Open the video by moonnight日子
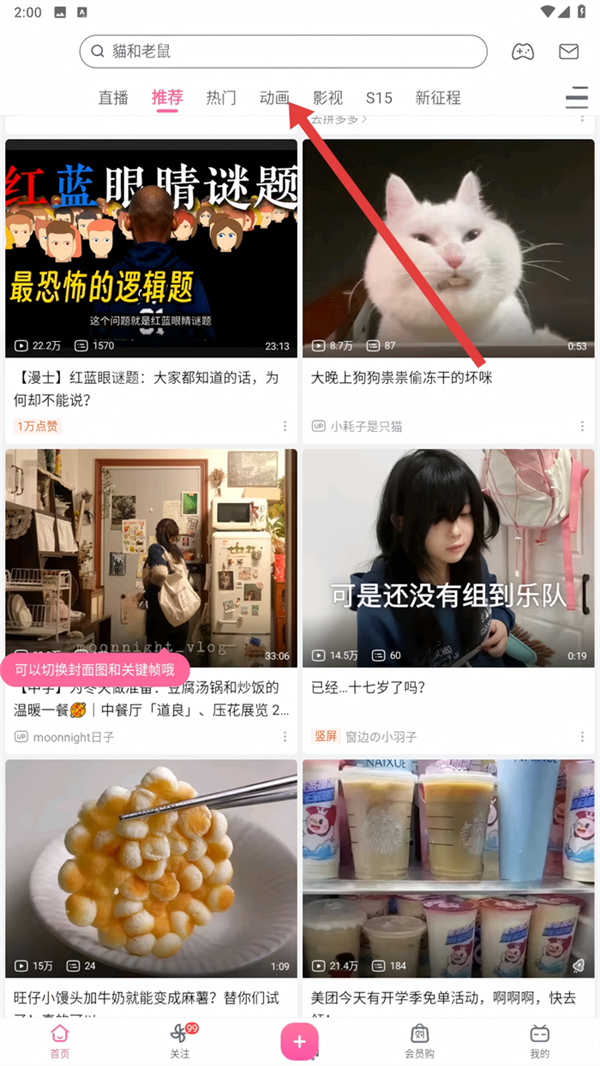 [x=151, y=555]
